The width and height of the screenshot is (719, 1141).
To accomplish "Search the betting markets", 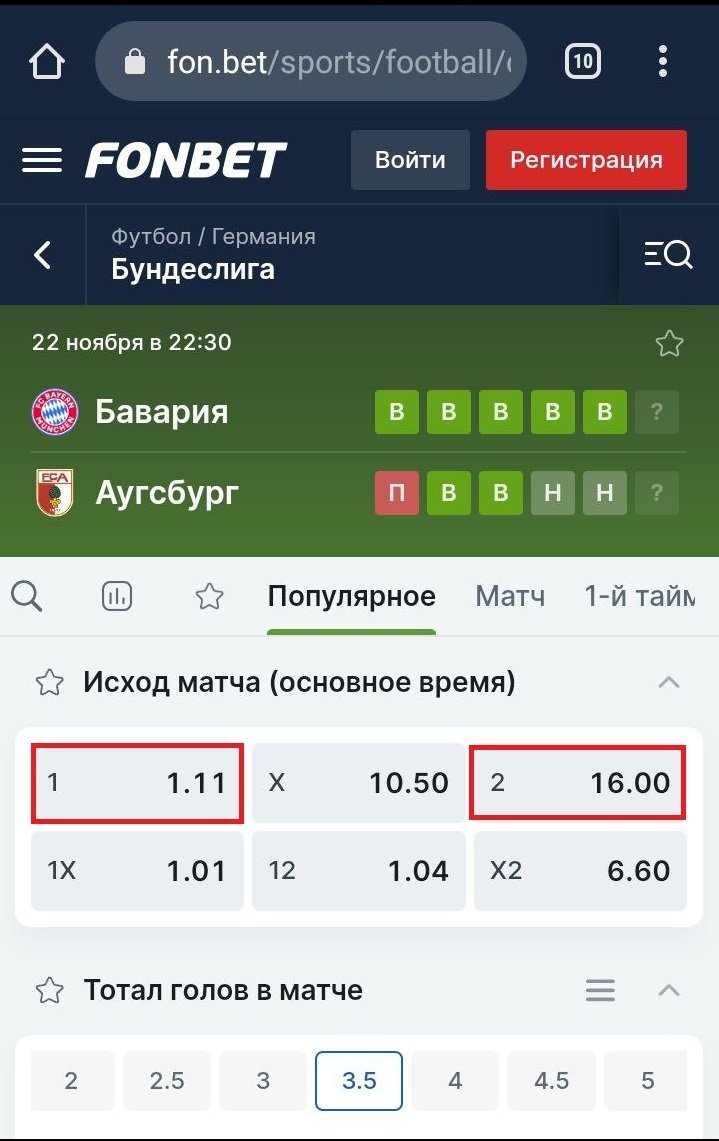I will click(27, 597).
